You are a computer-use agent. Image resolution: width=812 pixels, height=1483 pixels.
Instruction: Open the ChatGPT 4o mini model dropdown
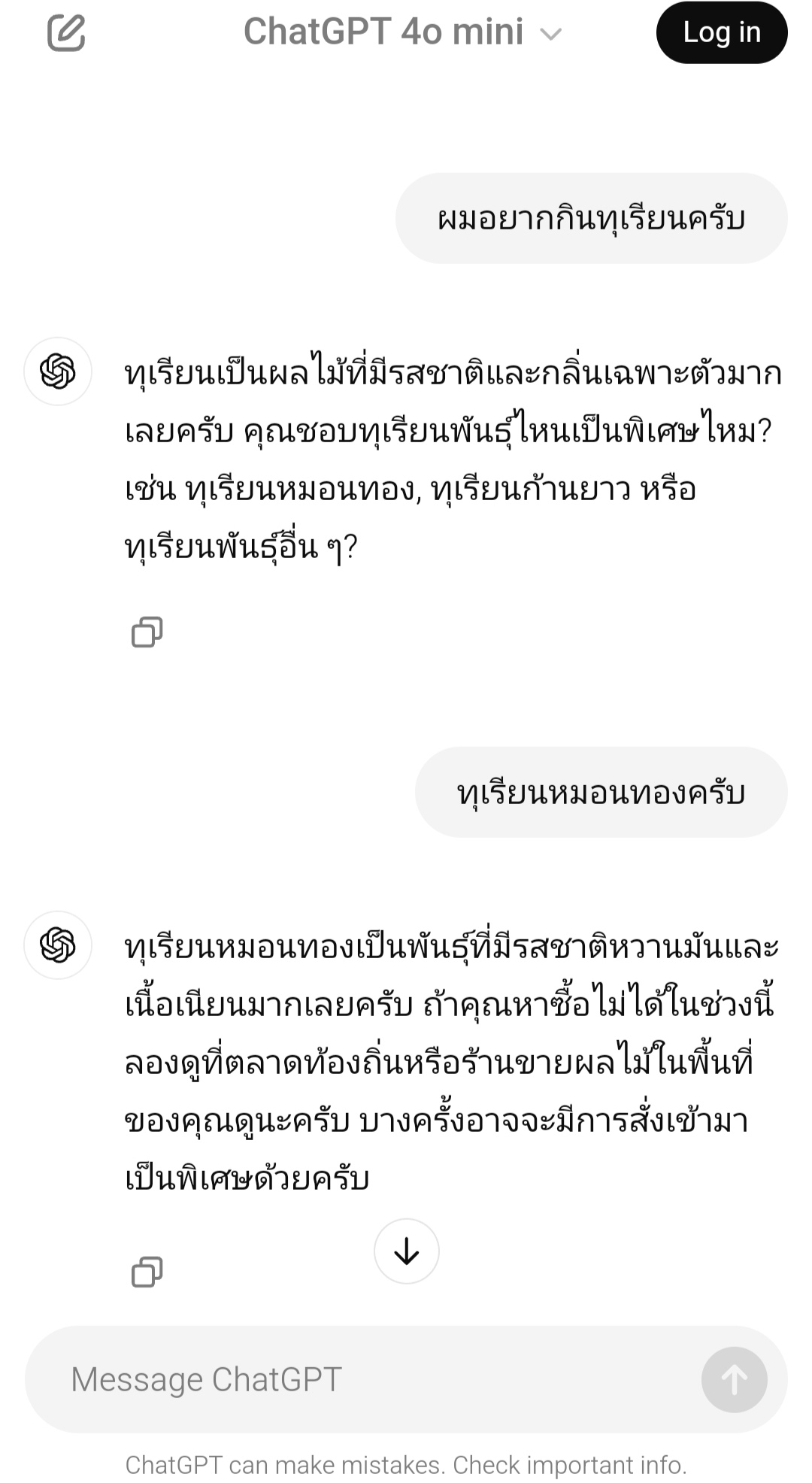click(403, 32)
